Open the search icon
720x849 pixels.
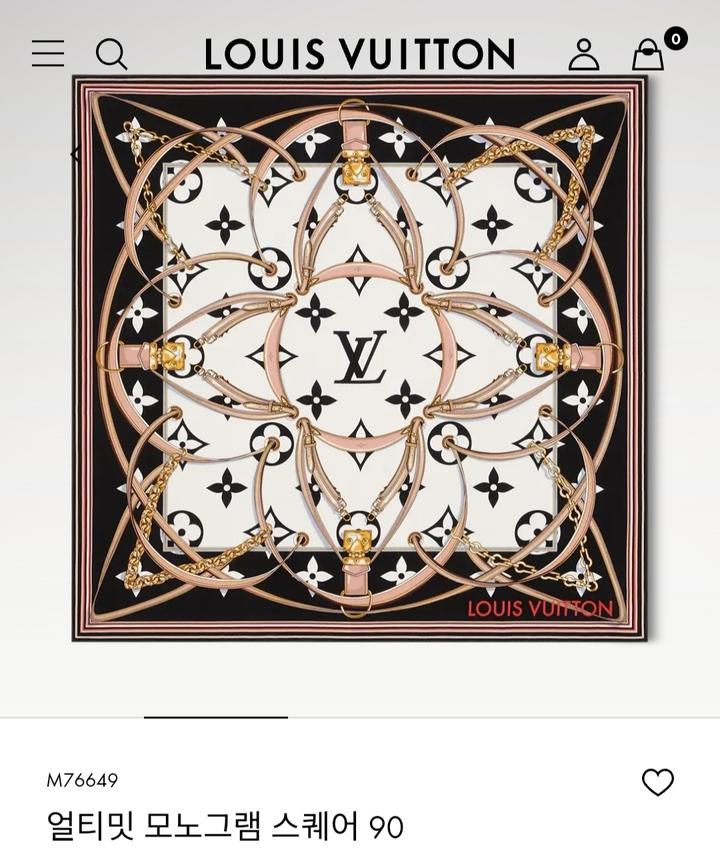click(111, 54)
